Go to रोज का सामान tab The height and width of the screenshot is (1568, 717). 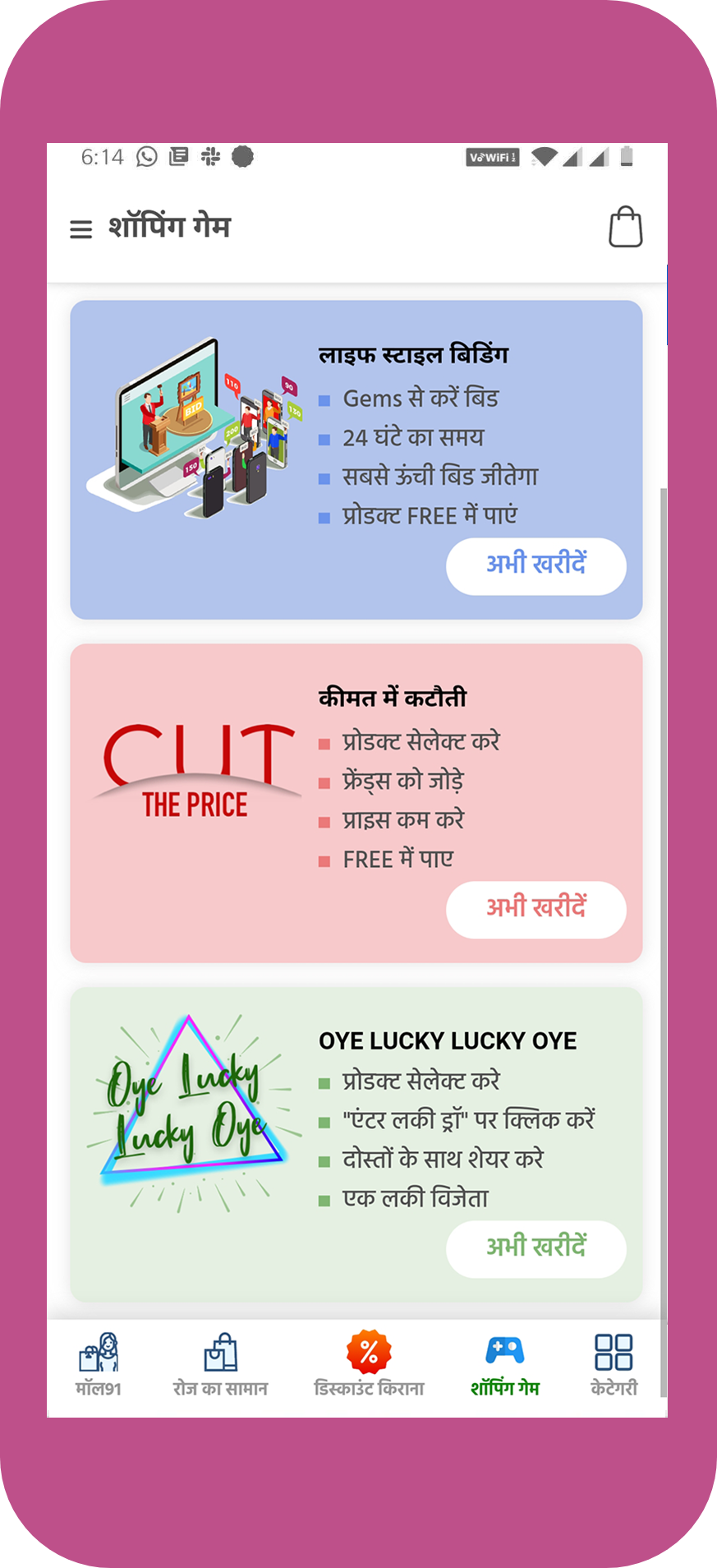(x=220, y=1365)
